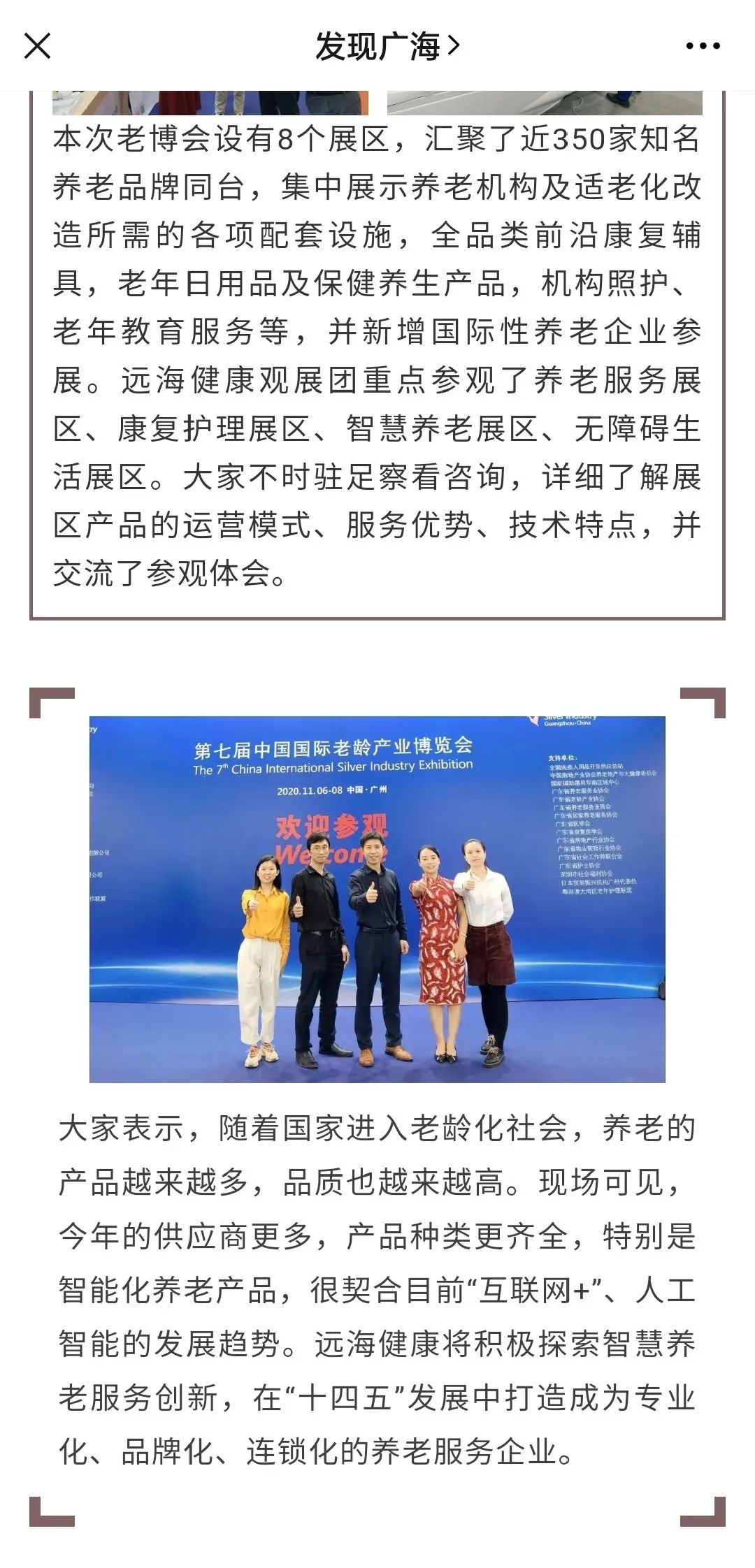Open the three-dot overflow menu
Screen dimensions: 755x1568
click(x=703, y=47)
